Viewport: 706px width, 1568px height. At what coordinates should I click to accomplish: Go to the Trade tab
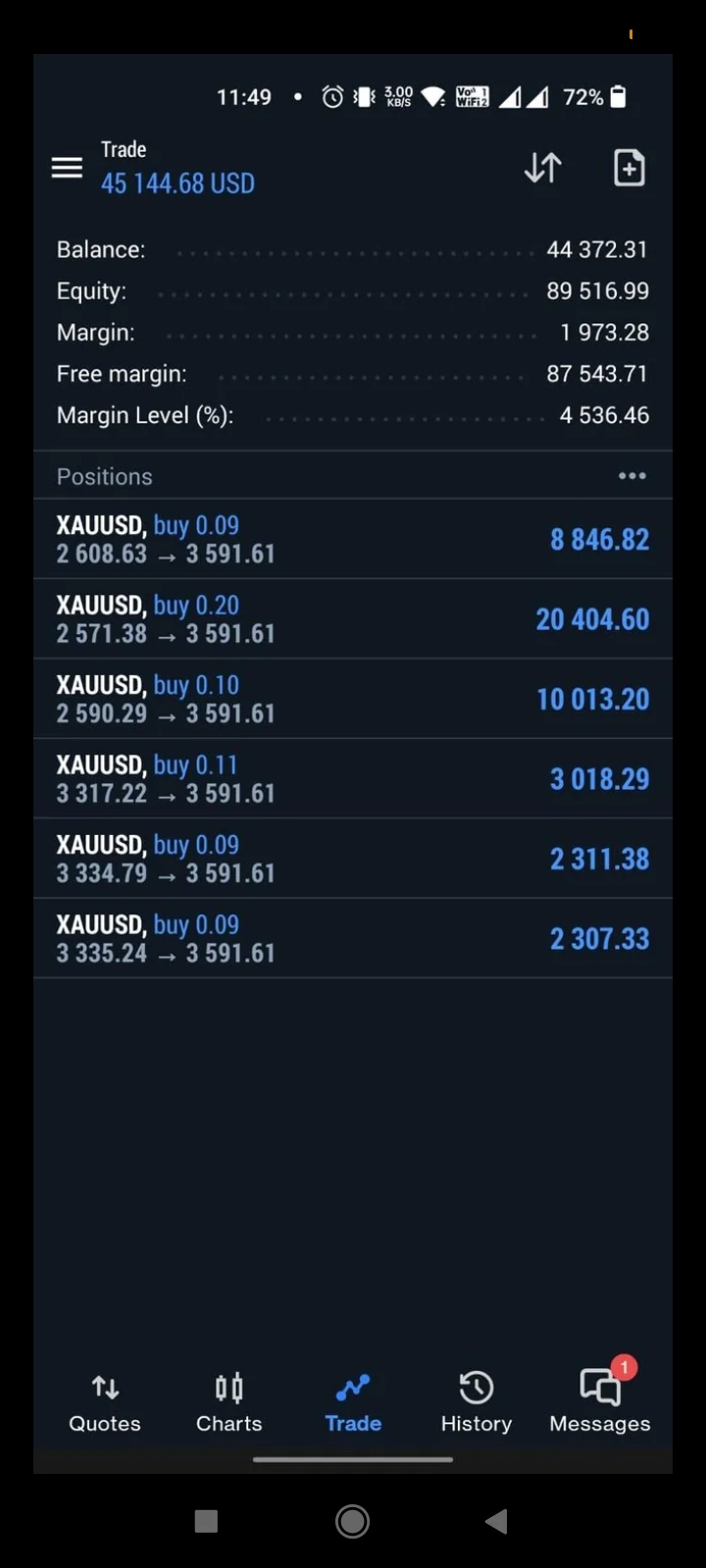tap(353, 1402)
